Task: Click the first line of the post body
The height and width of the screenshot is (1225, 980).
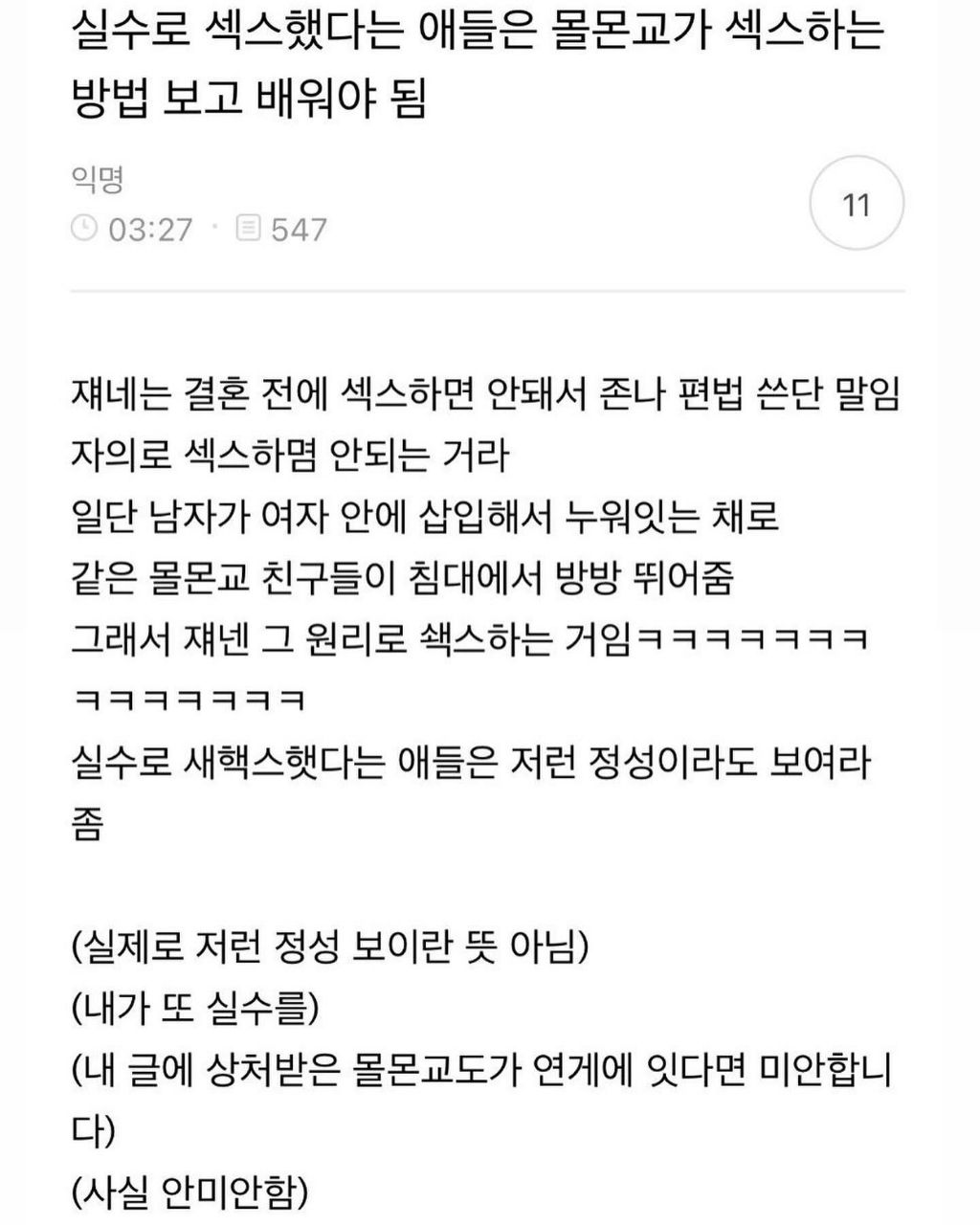Action: 490,392
